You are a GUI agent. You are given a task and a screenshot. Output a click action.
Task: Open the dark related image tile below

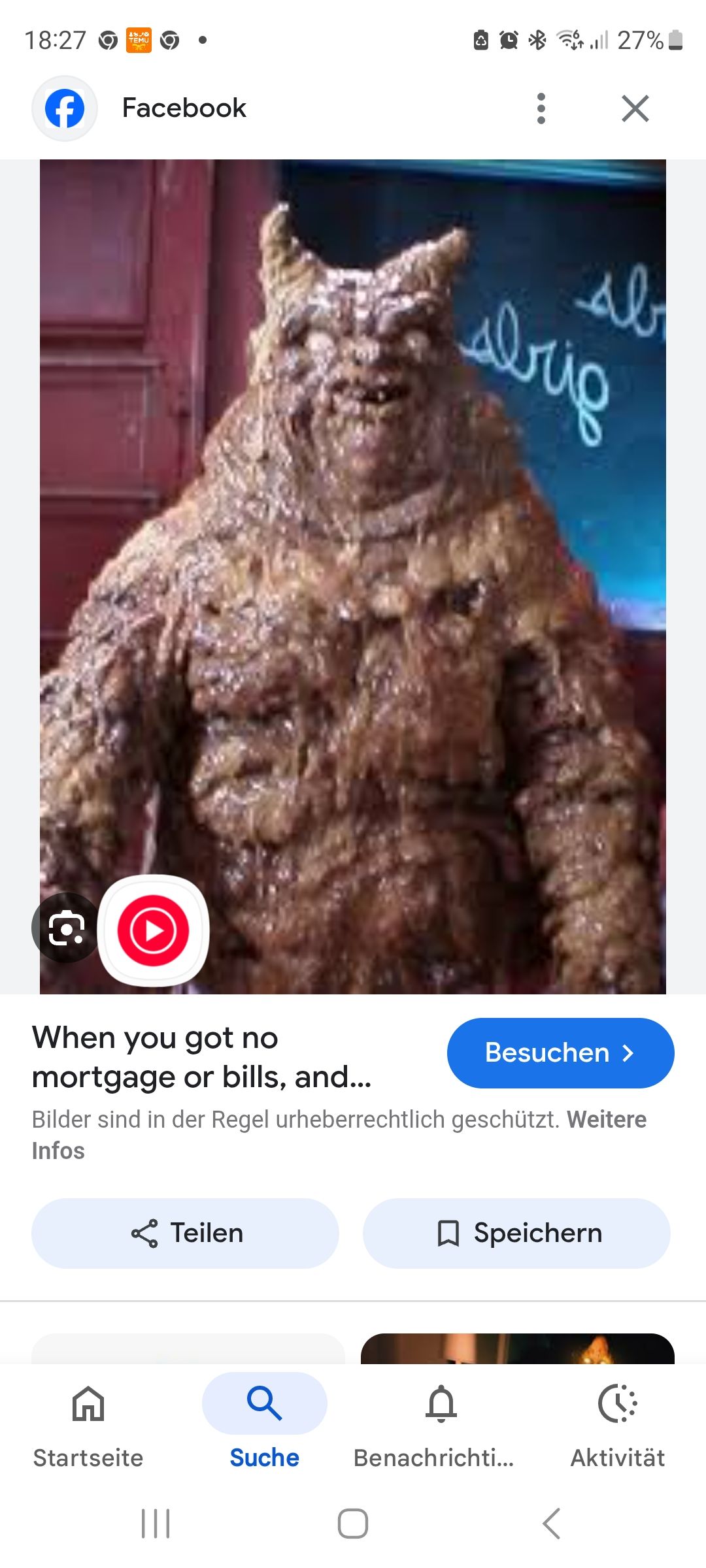516,1348
